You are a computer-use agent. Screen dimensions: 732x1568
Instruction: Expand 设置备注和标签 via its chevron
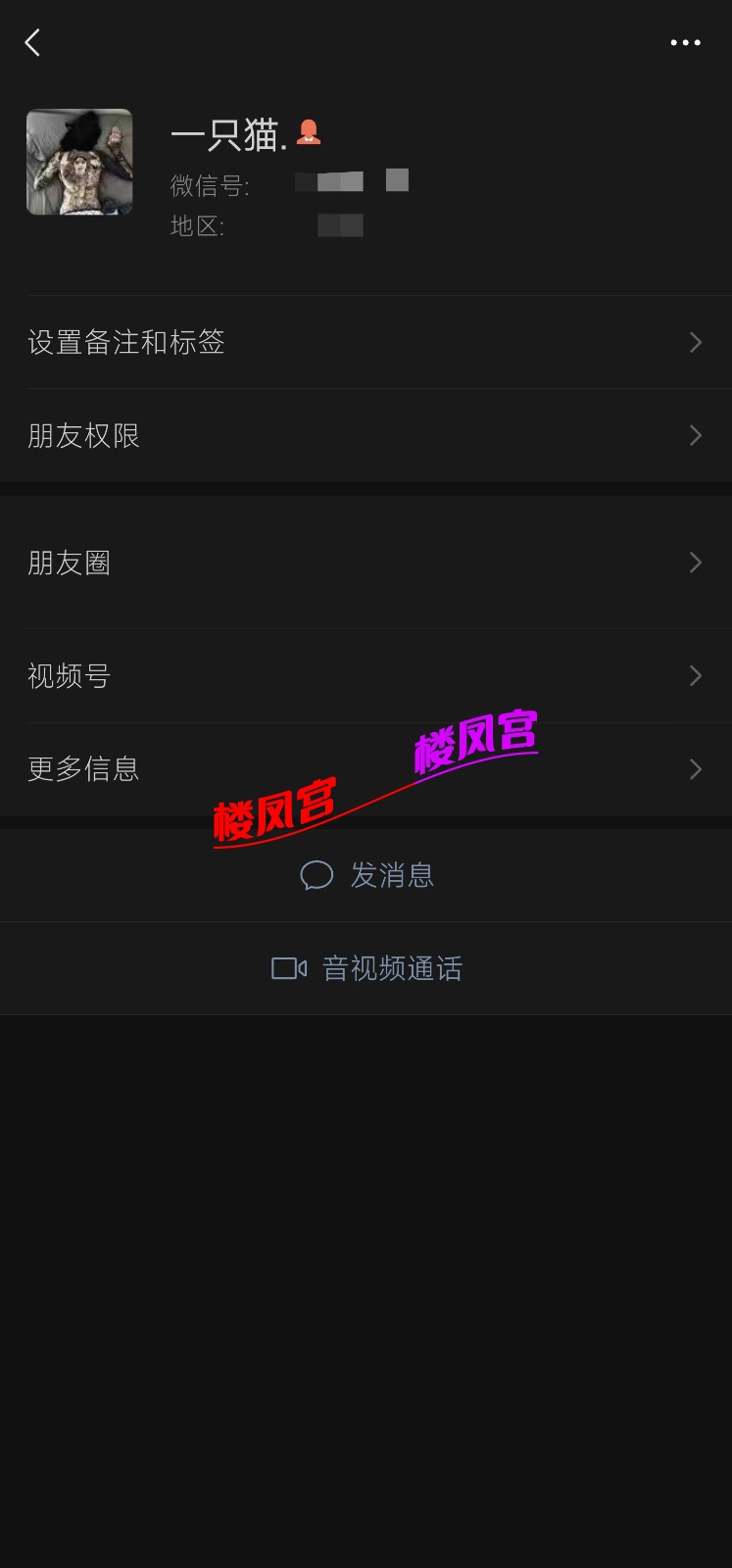(695, 342)
